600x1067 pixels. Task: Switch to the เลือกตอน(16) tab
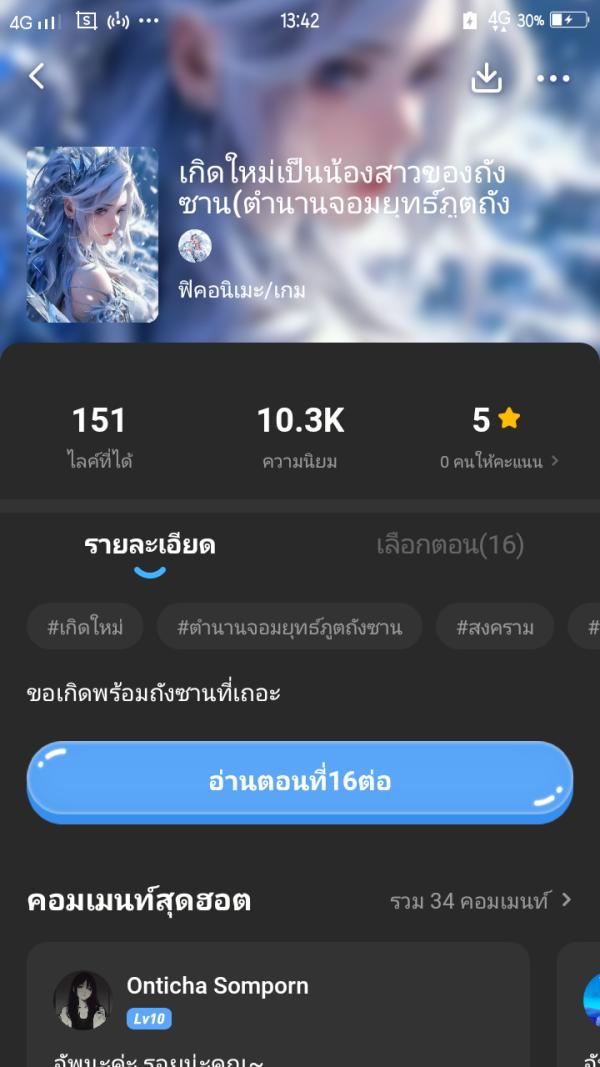pos(450,545)
